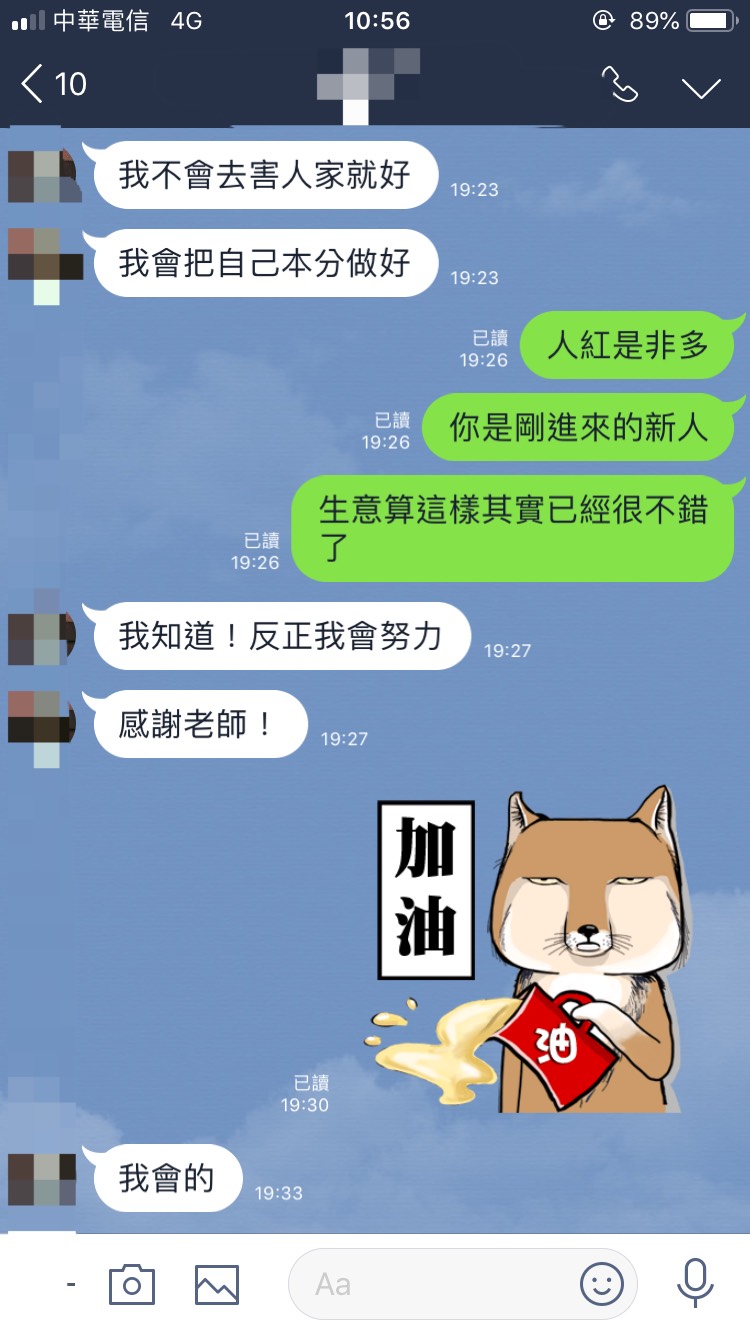
Task: View sender avatar beside 我會的
Action: point(42,1180)
